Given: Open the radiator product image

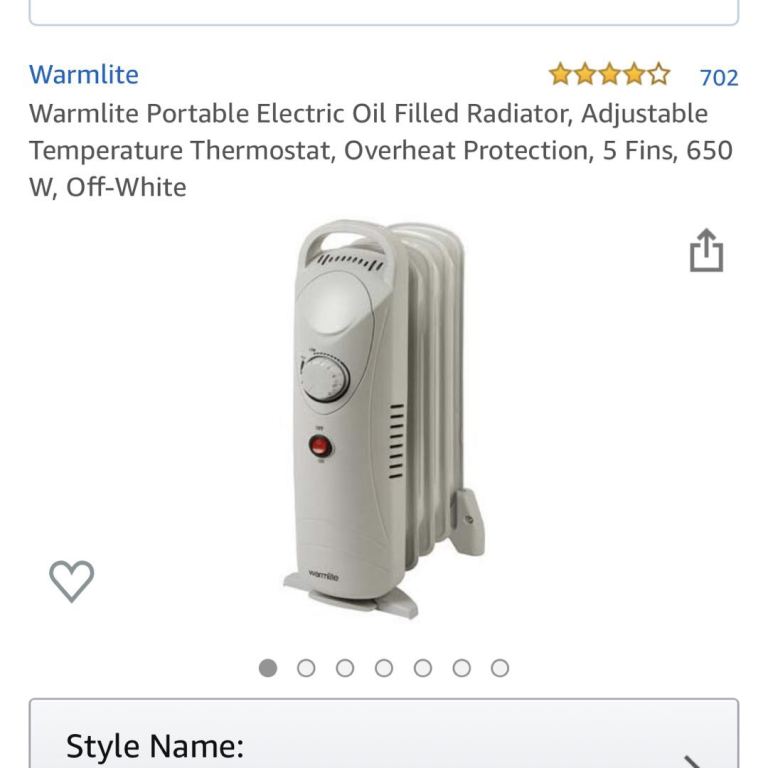Looking at the screenshot, I should pos(384,420).
